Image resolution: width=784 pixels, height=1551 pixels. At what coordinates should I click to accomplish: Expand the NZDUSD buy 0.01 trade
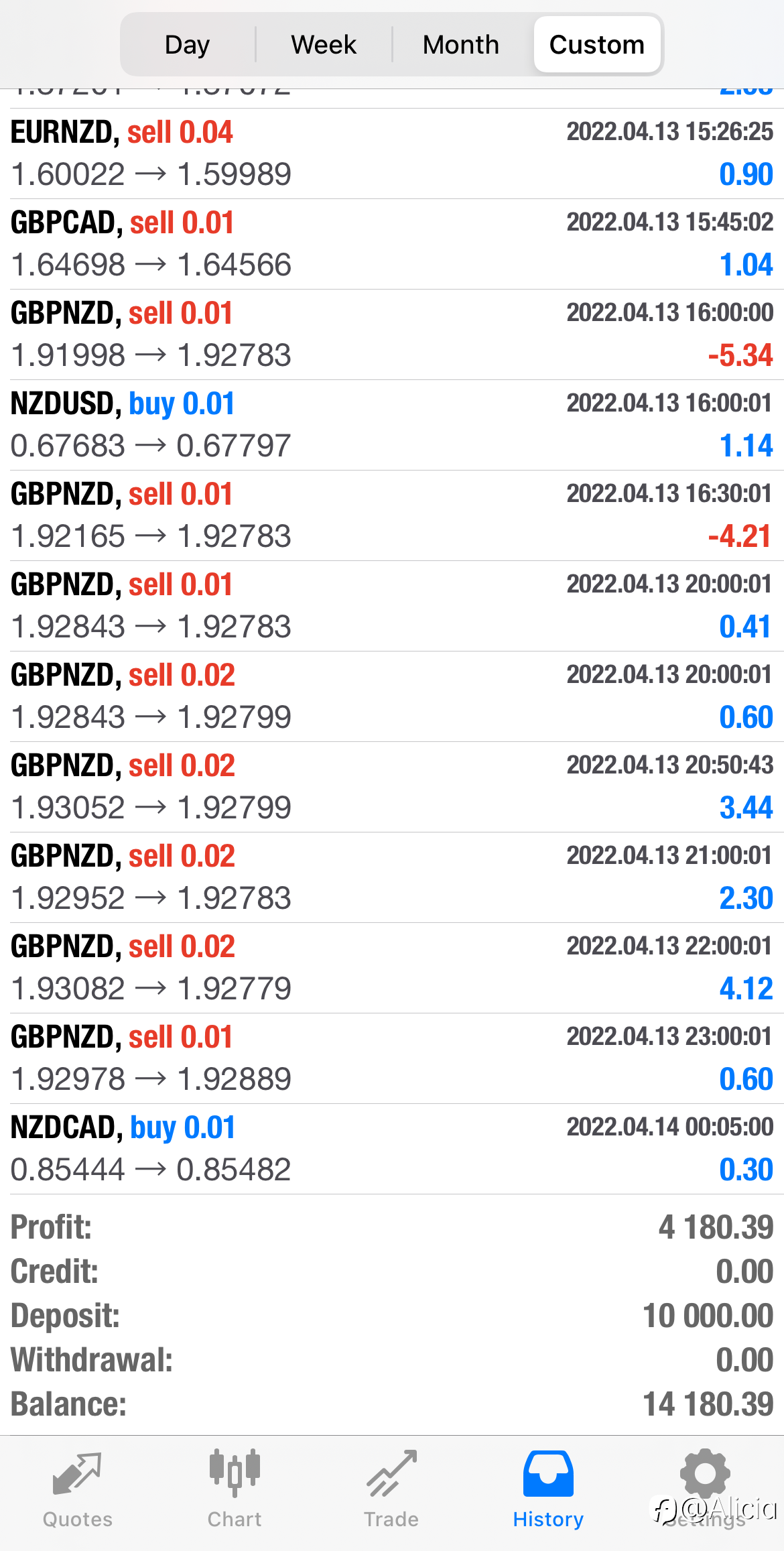(392, 425)
